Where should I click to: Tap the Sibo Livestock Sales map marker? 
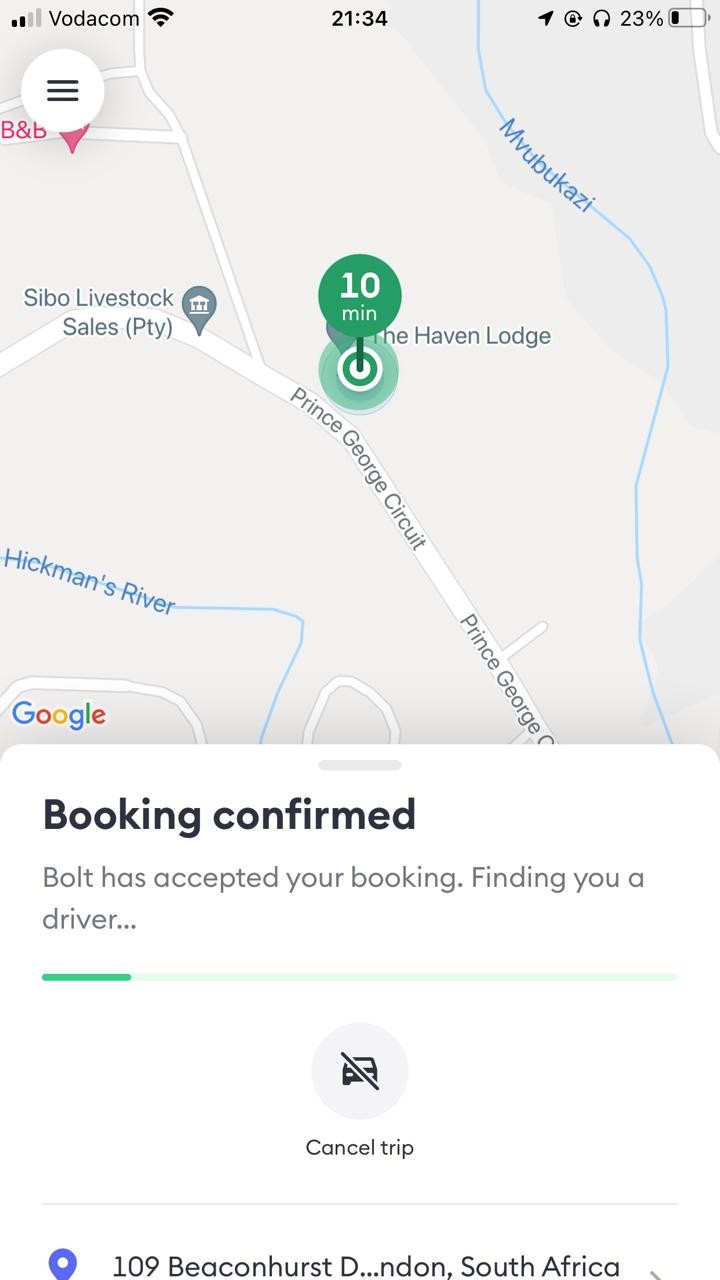(200, 311)
